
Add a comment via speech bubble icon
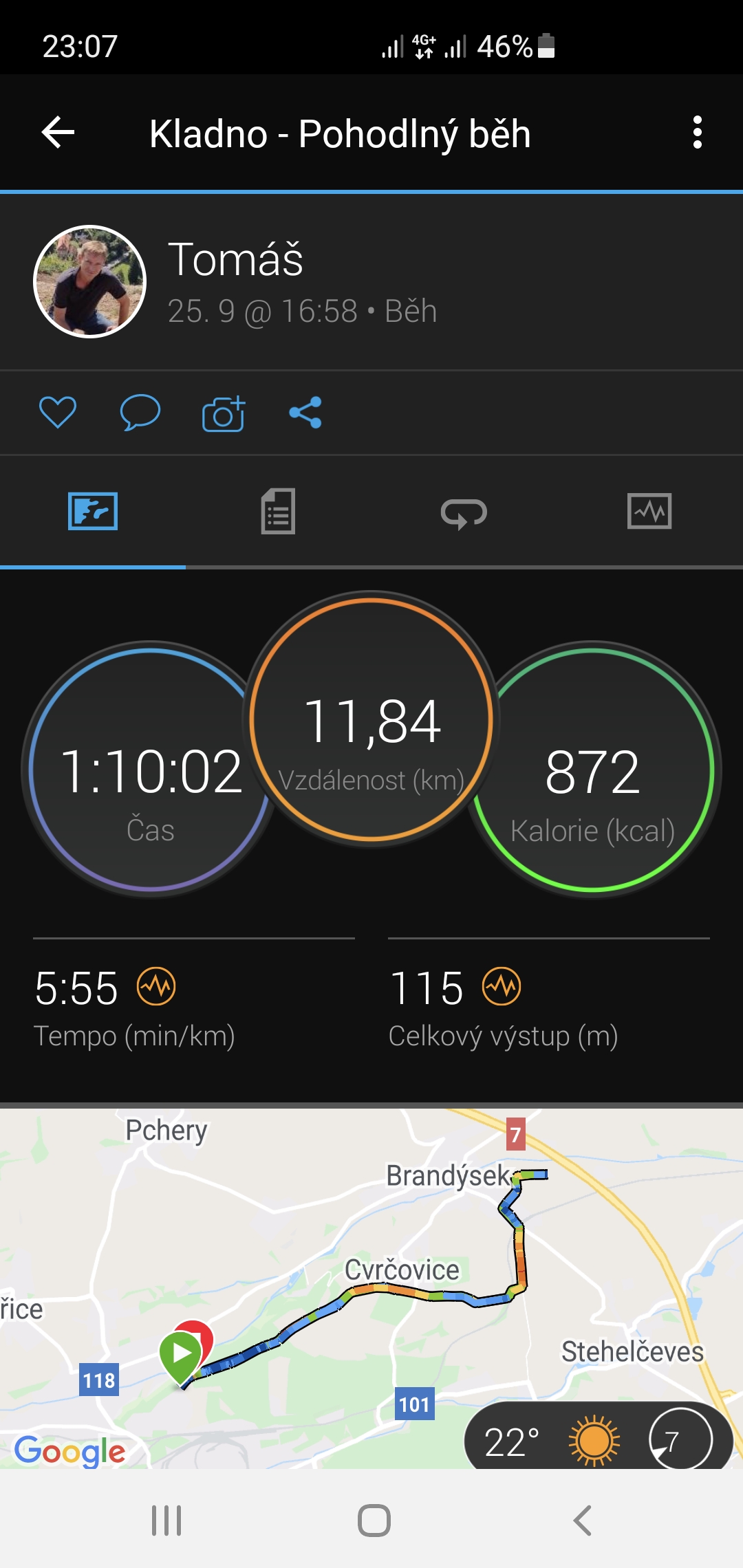point(140,413)
